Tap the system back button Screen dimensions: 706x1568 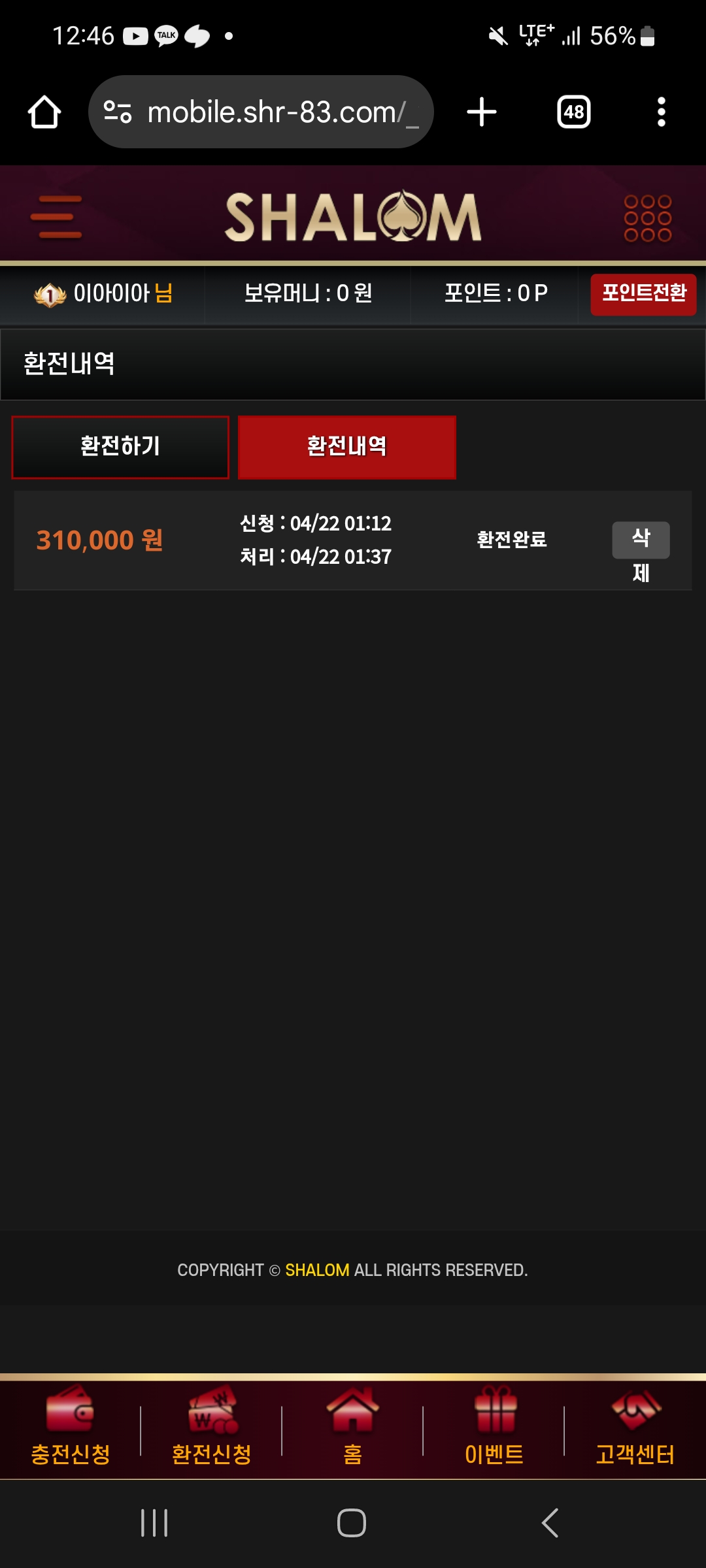(x=550, y=1523)
